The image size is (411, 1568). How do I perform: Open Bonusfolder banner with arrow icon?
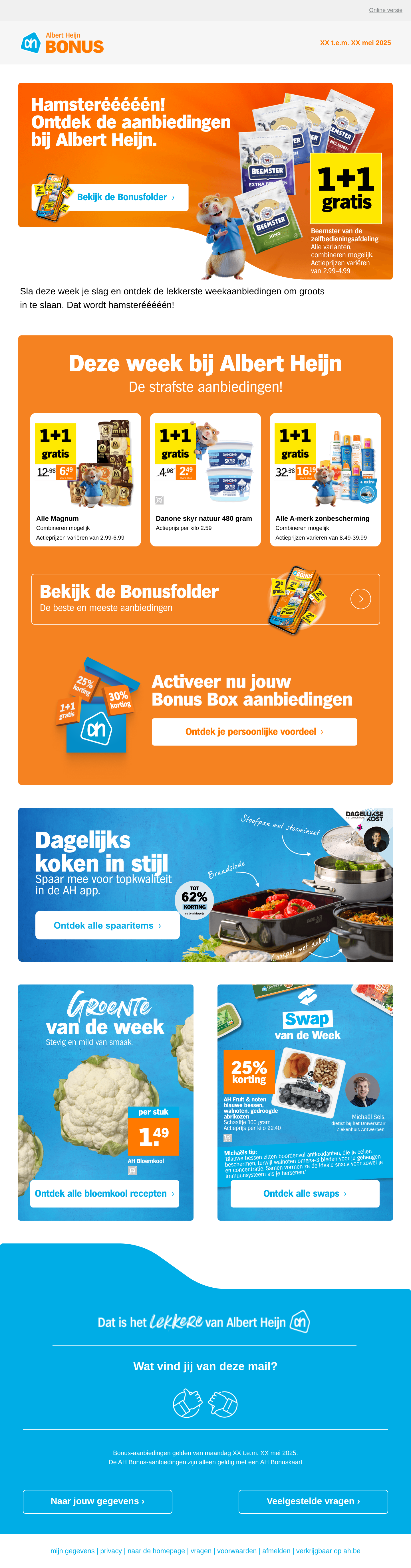[x=205, y=599]
